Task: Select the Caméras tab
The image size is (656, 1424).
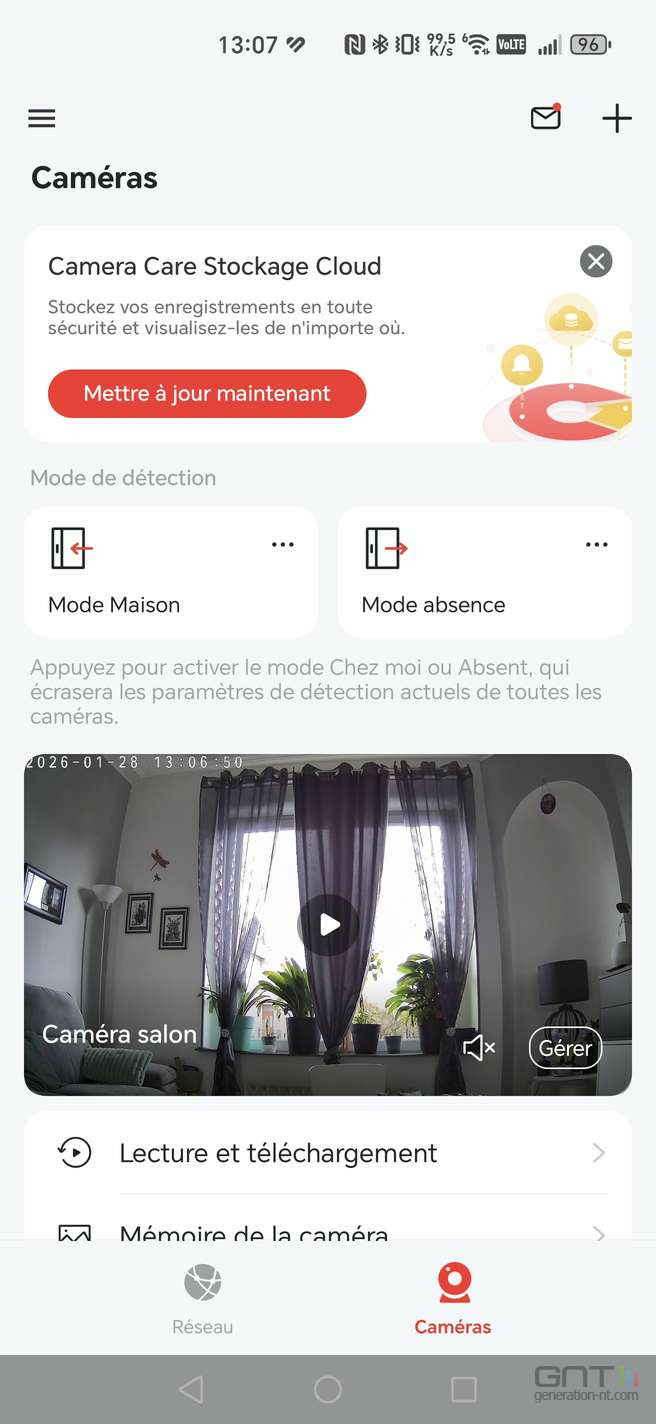Action: pyautogui.click(x=453, y=1299)
